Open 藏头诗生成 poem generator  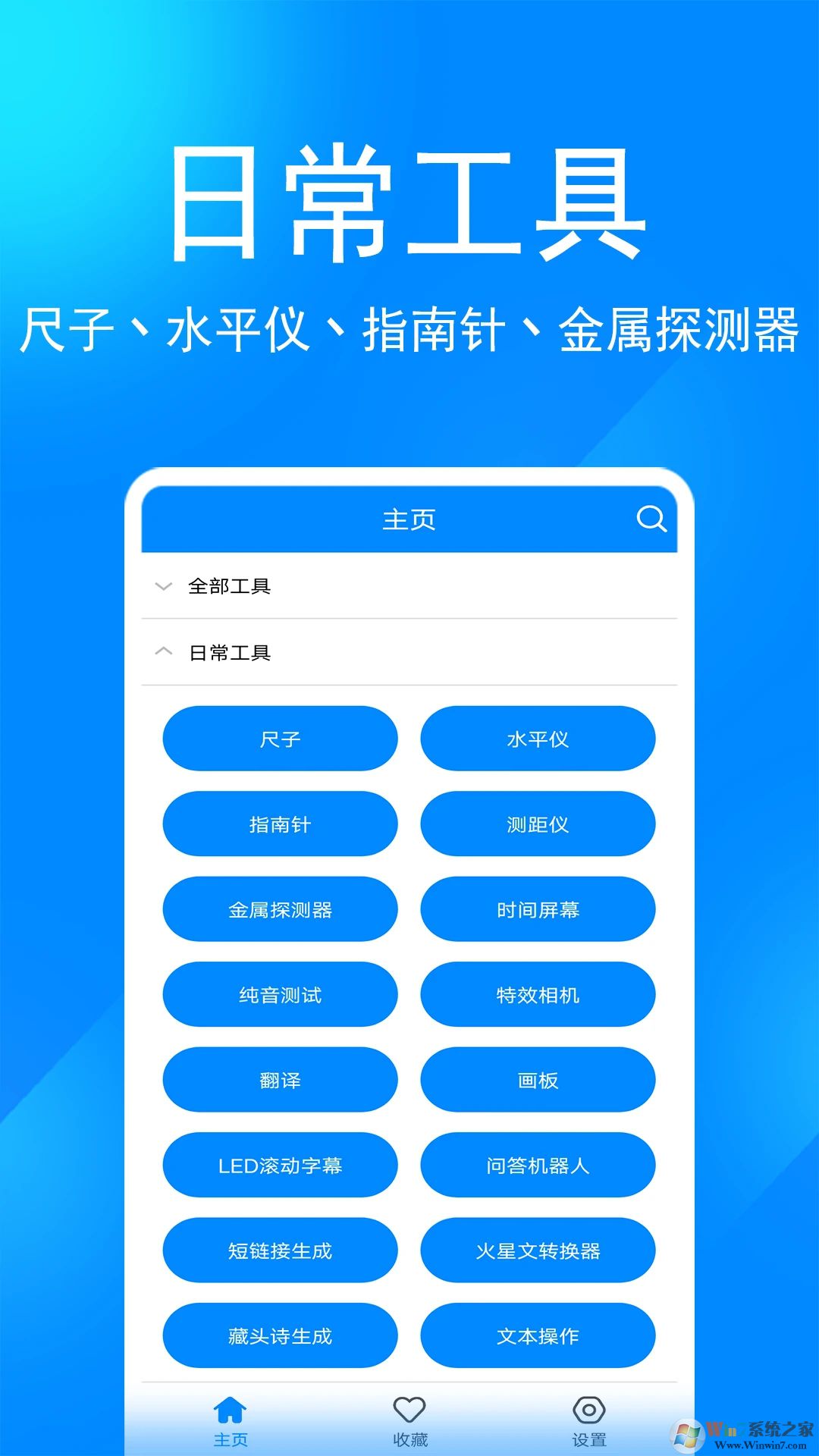[x=280, y=1336]
